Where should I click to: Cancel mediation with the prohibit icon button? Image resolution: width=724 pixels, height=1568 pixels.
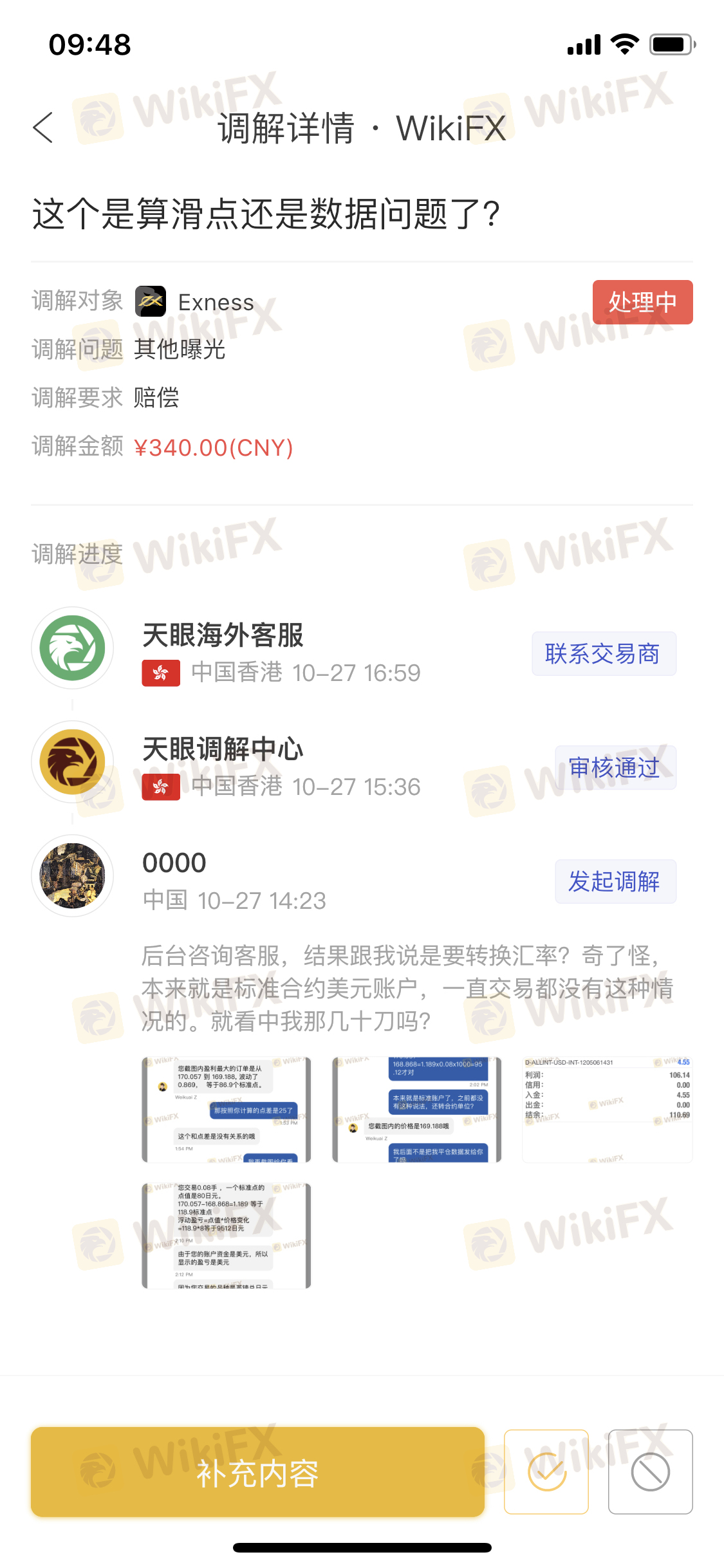[650, 1472]
